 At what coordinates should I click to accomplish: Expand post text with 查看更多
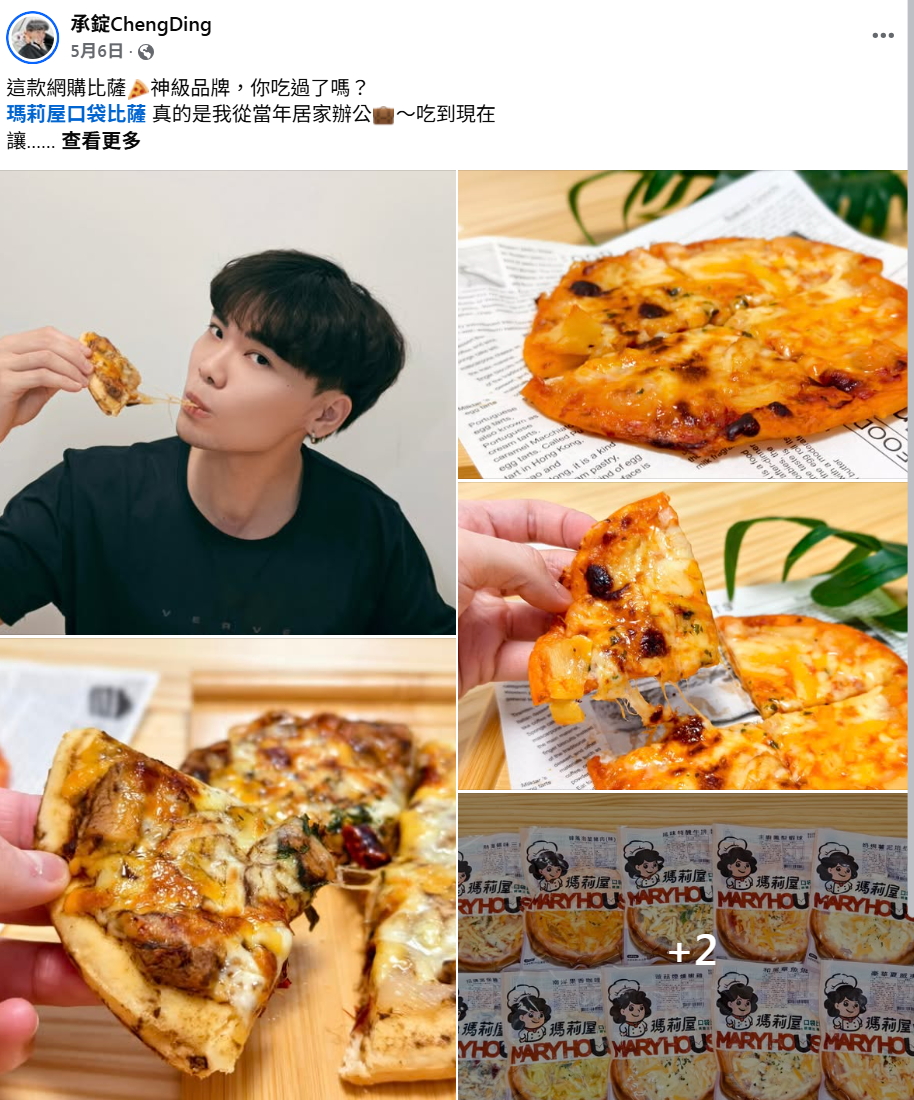coord(101,141)
